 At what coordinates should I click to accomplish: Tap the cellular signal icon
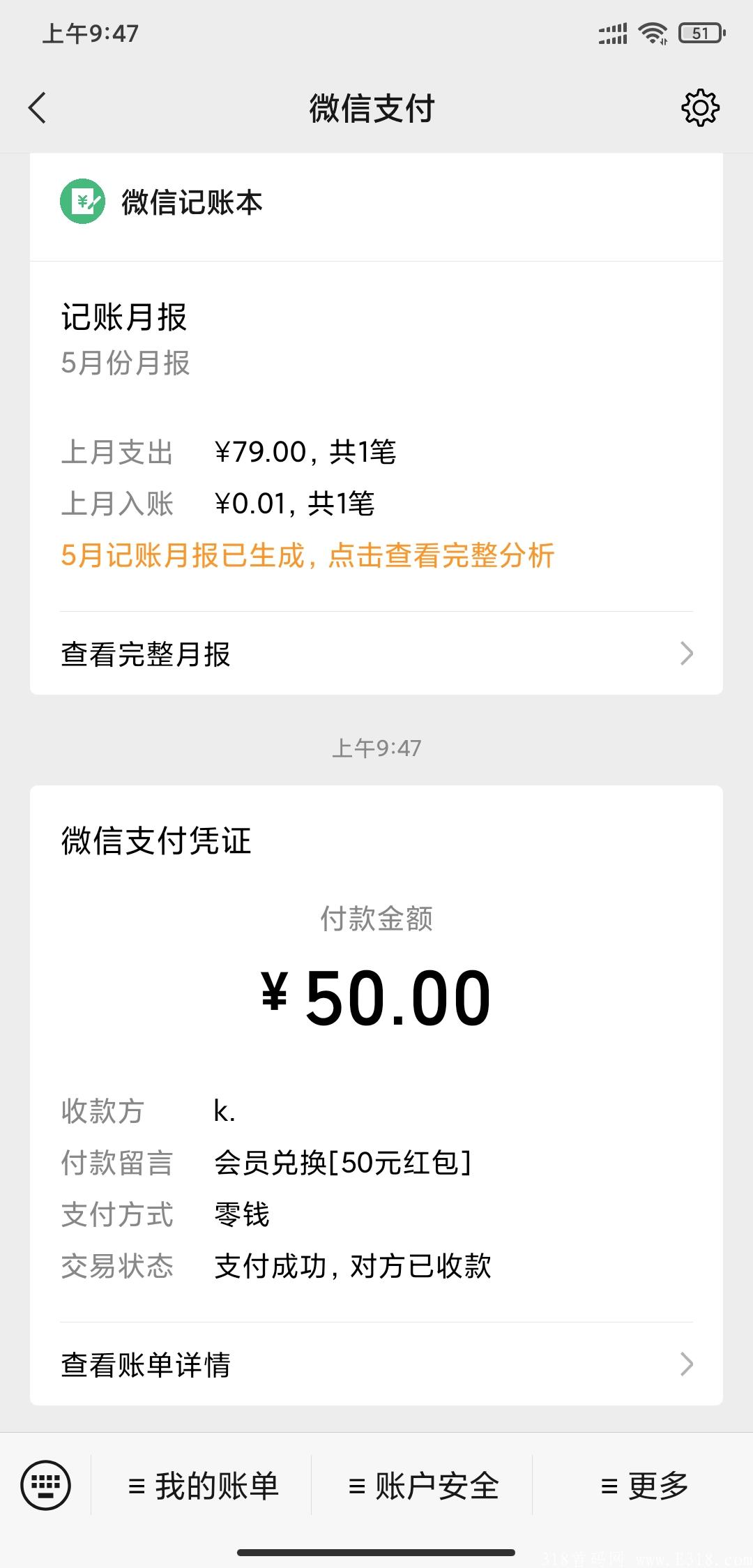tap(612, 31)
